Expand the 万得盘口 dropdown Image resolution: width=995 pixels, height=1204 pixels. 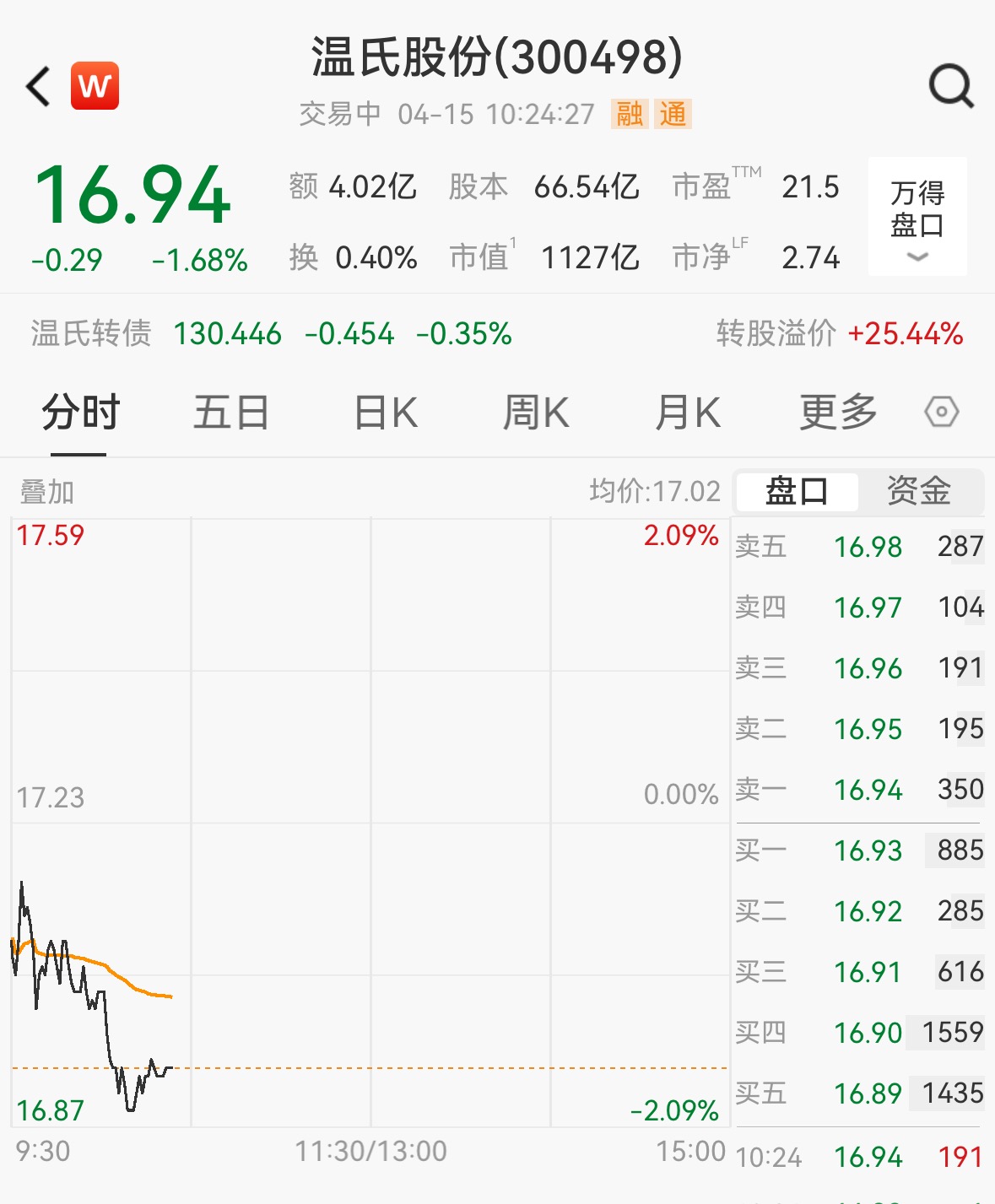pos(917,217)
